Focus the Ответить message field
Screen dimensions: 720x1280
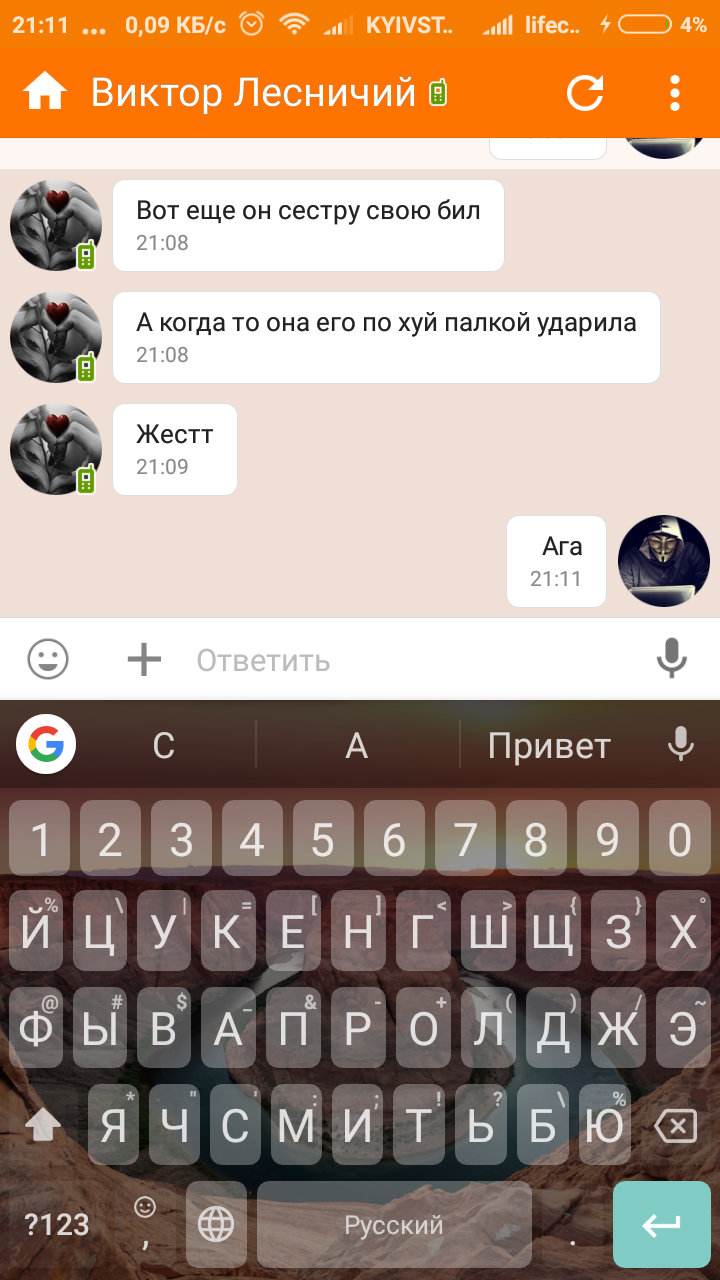point(400,660)
